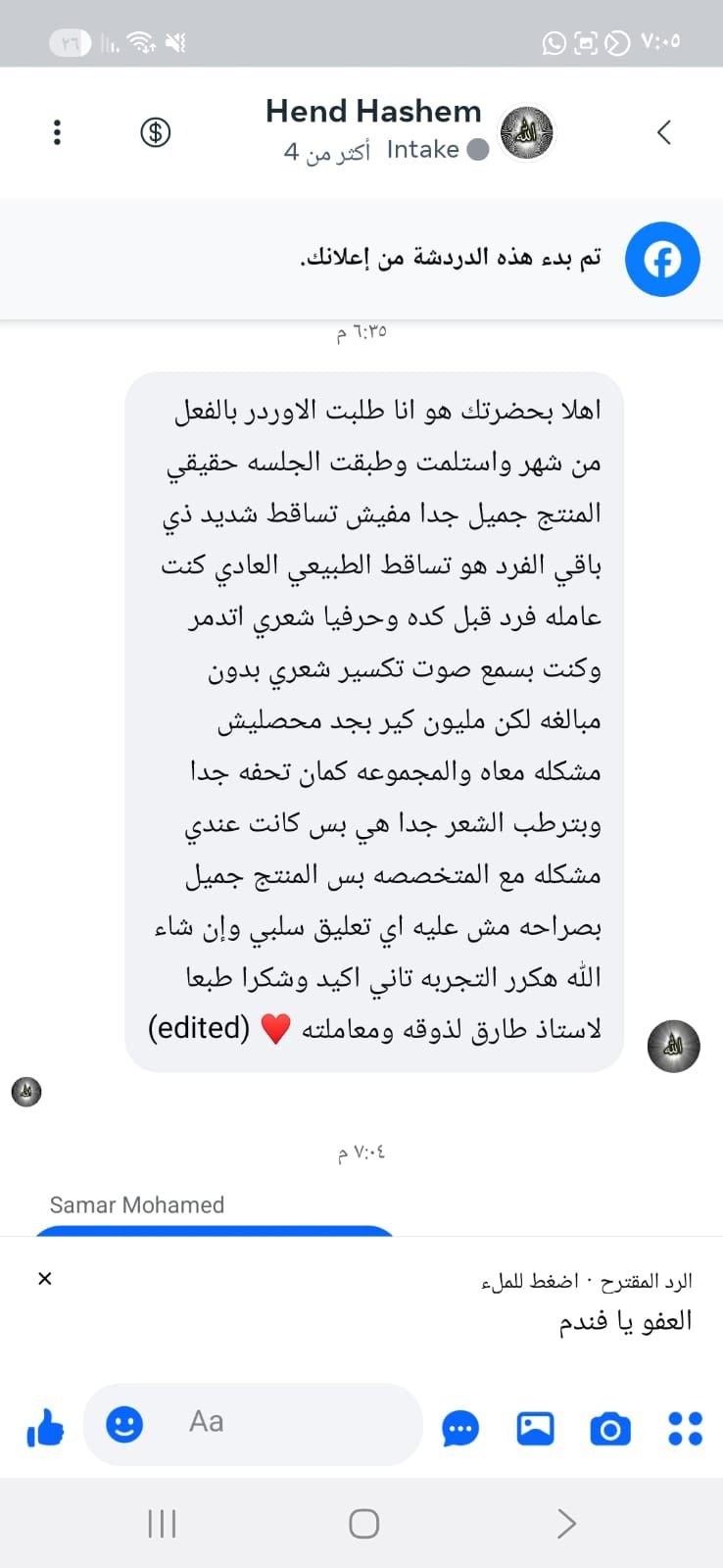Open Hend Hashem conversation header
Screen dimensions: 723x1568
point(373,111)
